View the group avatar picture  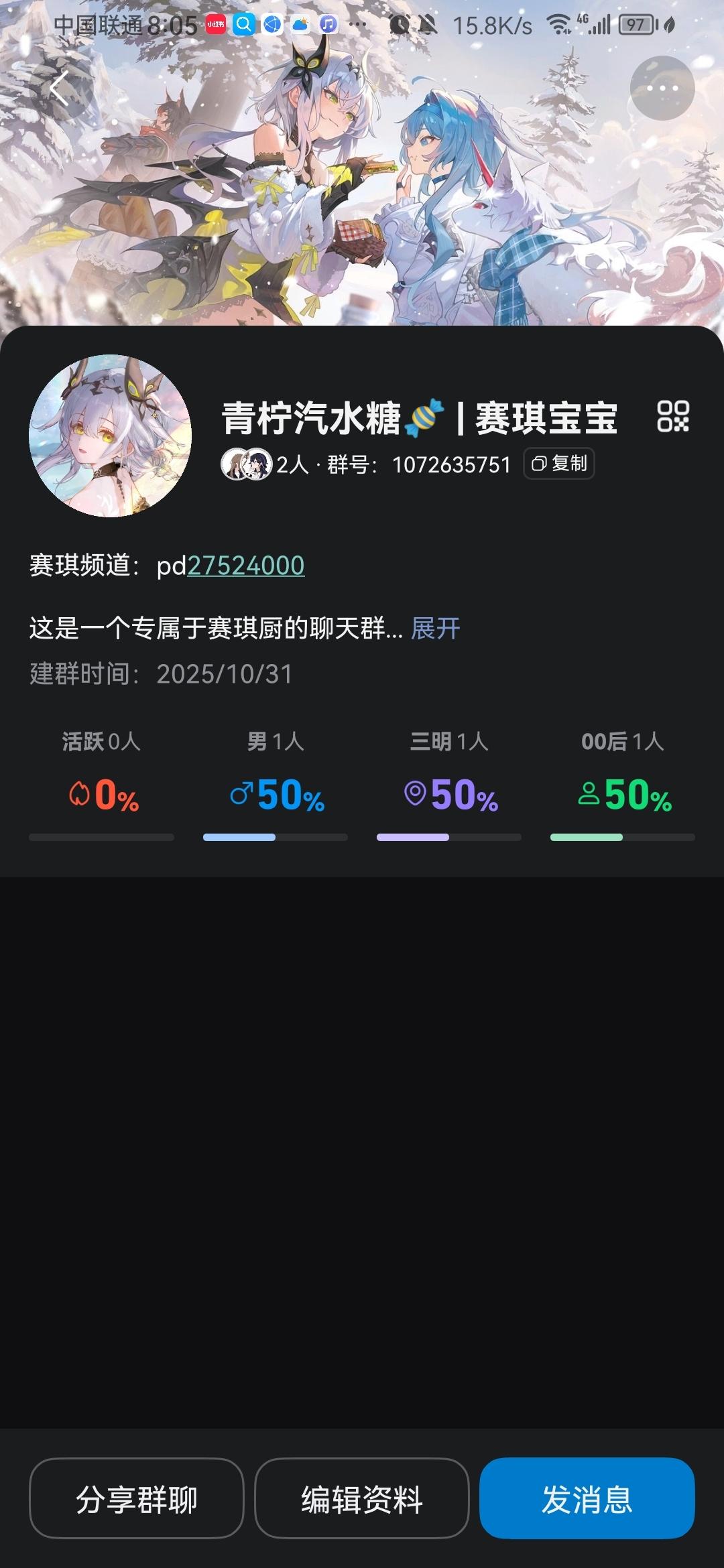[x=110, y=436]
